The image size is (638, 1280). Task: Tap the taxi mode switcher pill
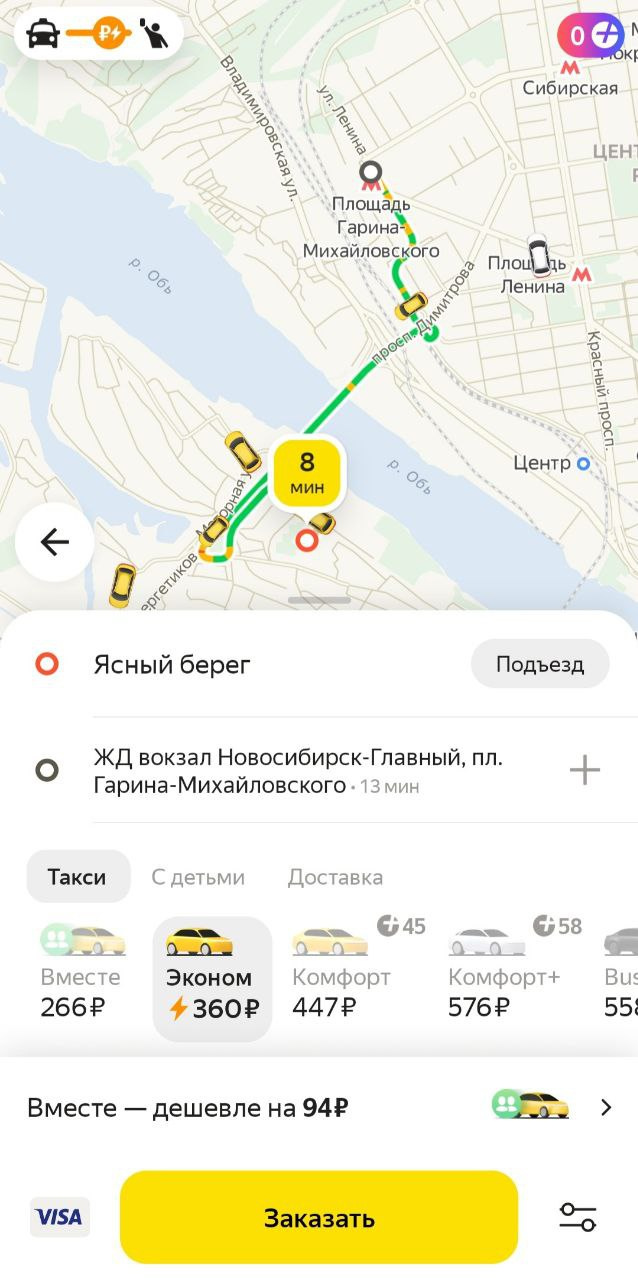click(98, 34)
